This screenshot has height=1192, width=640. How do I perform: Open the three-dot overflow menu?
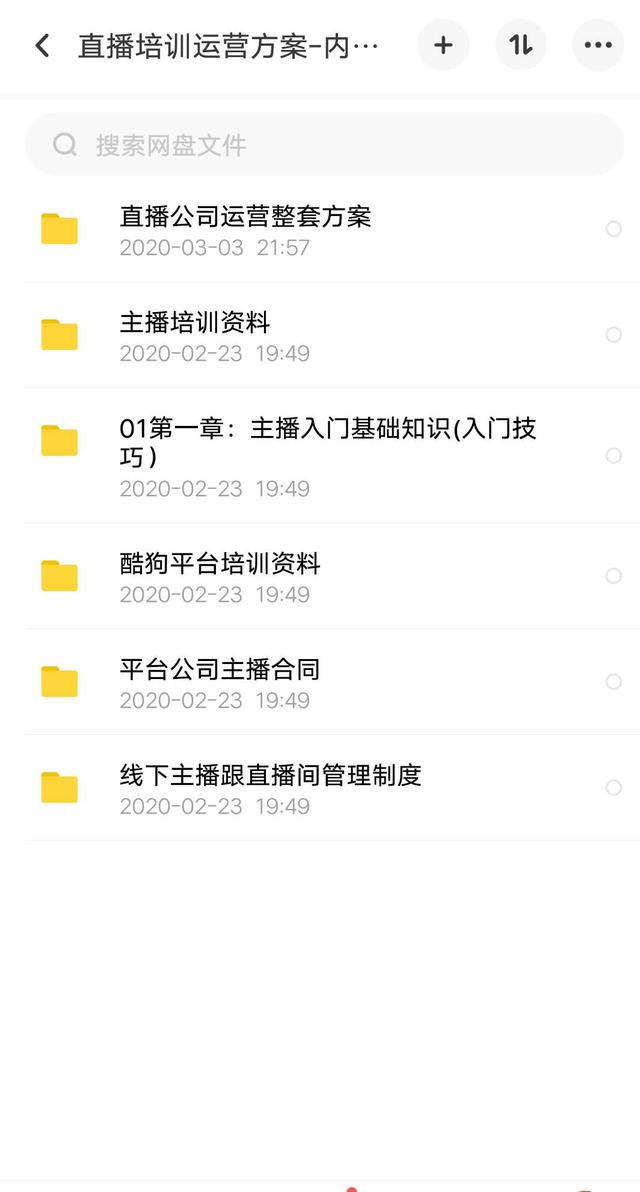(598, 46)
